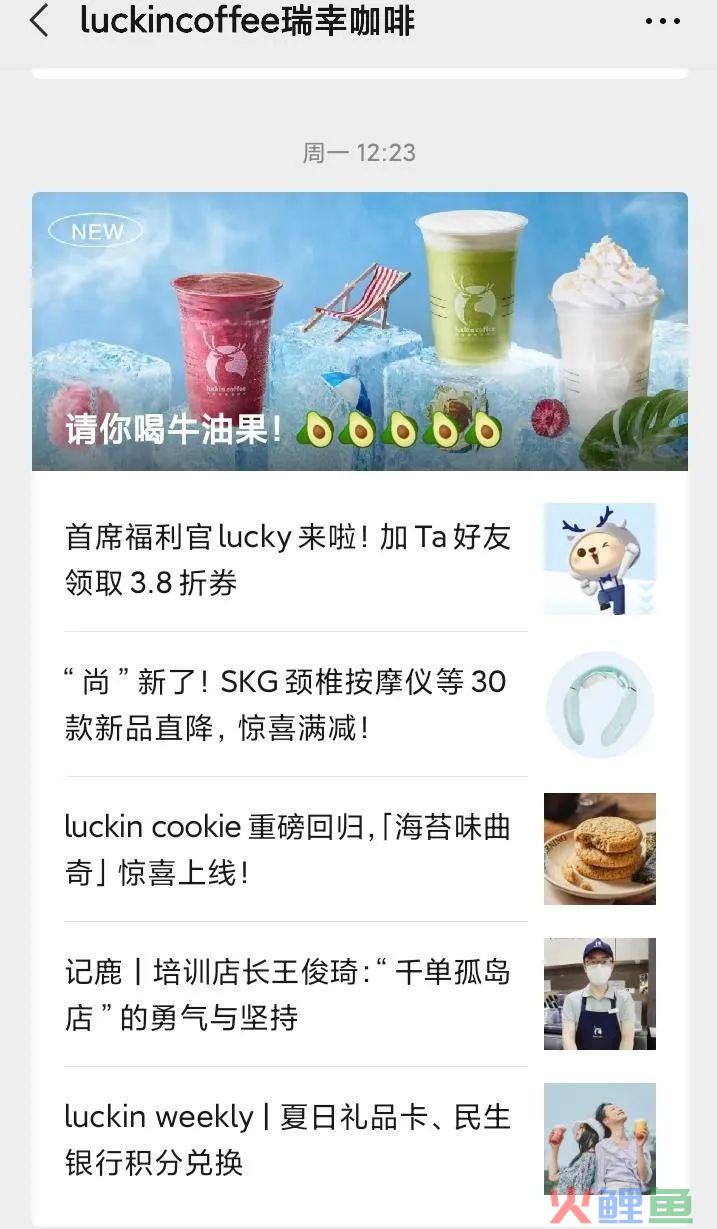Go back using the top-left arrow
This screenshot has height=1229, width=717.
click(x=39, y=21)
